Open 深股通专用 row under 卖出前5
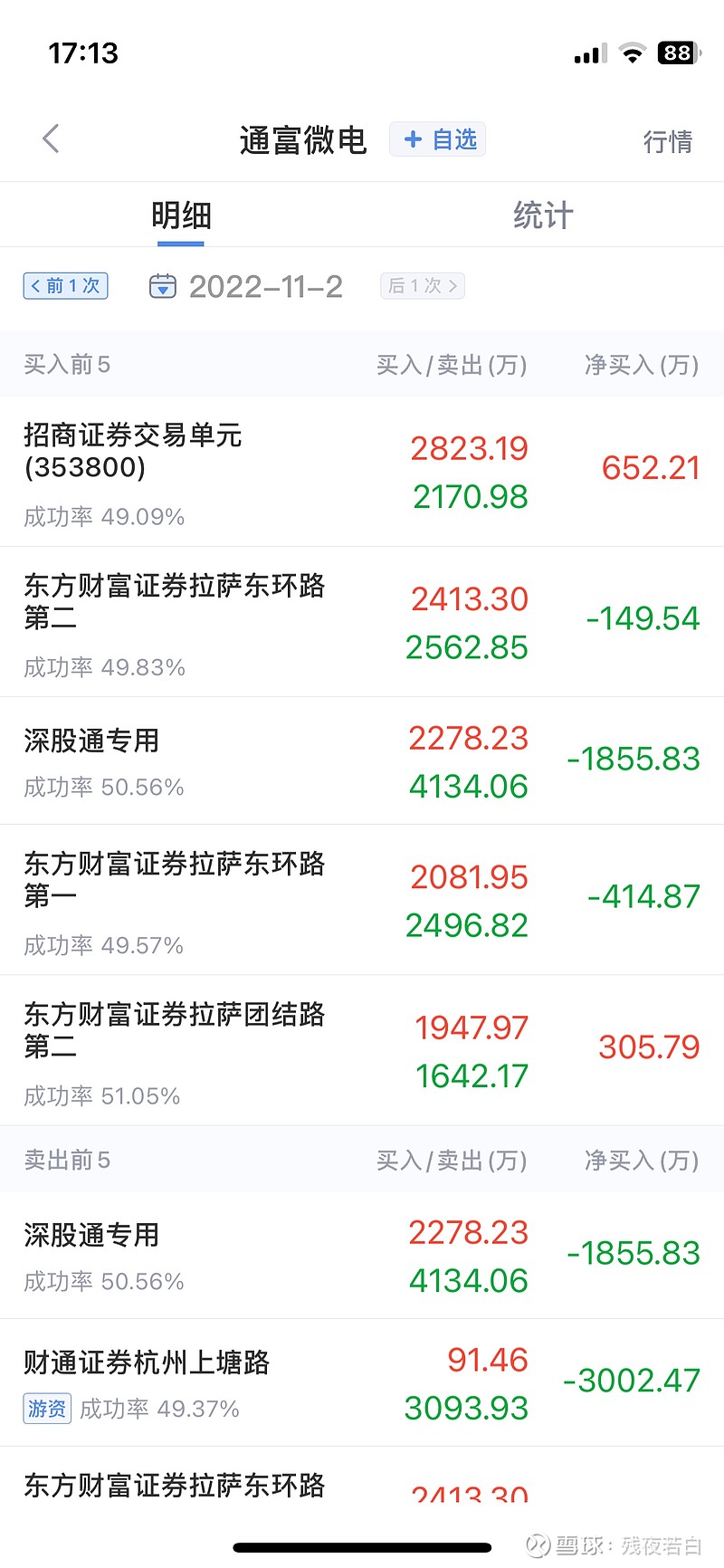The height and width of the screenshot is (1568, 724). pyautogui.click(x=362, y=1256)
